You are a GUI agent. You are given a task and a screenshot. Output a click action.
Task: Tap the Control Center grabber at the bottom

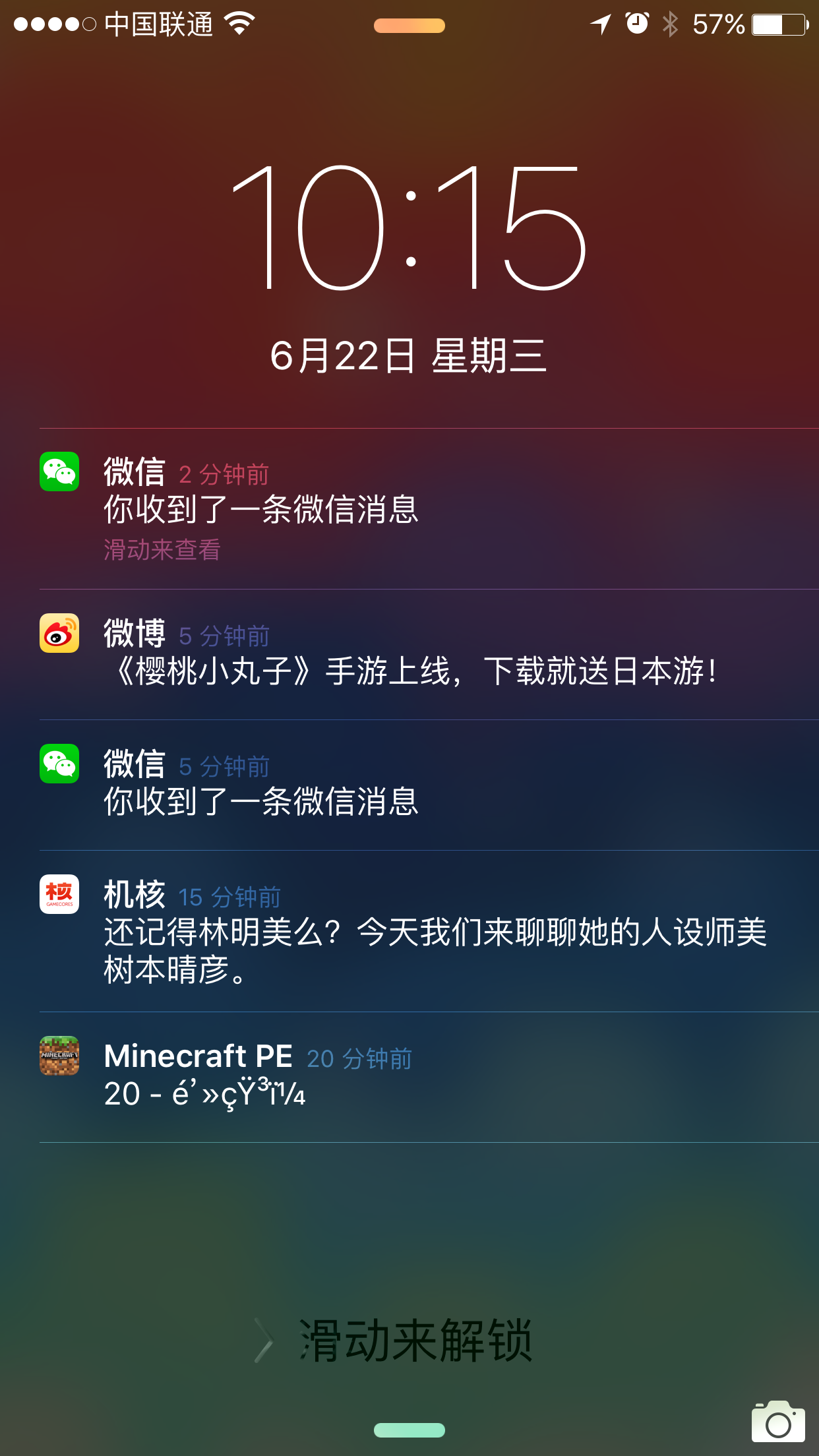tap(409, 1430)
